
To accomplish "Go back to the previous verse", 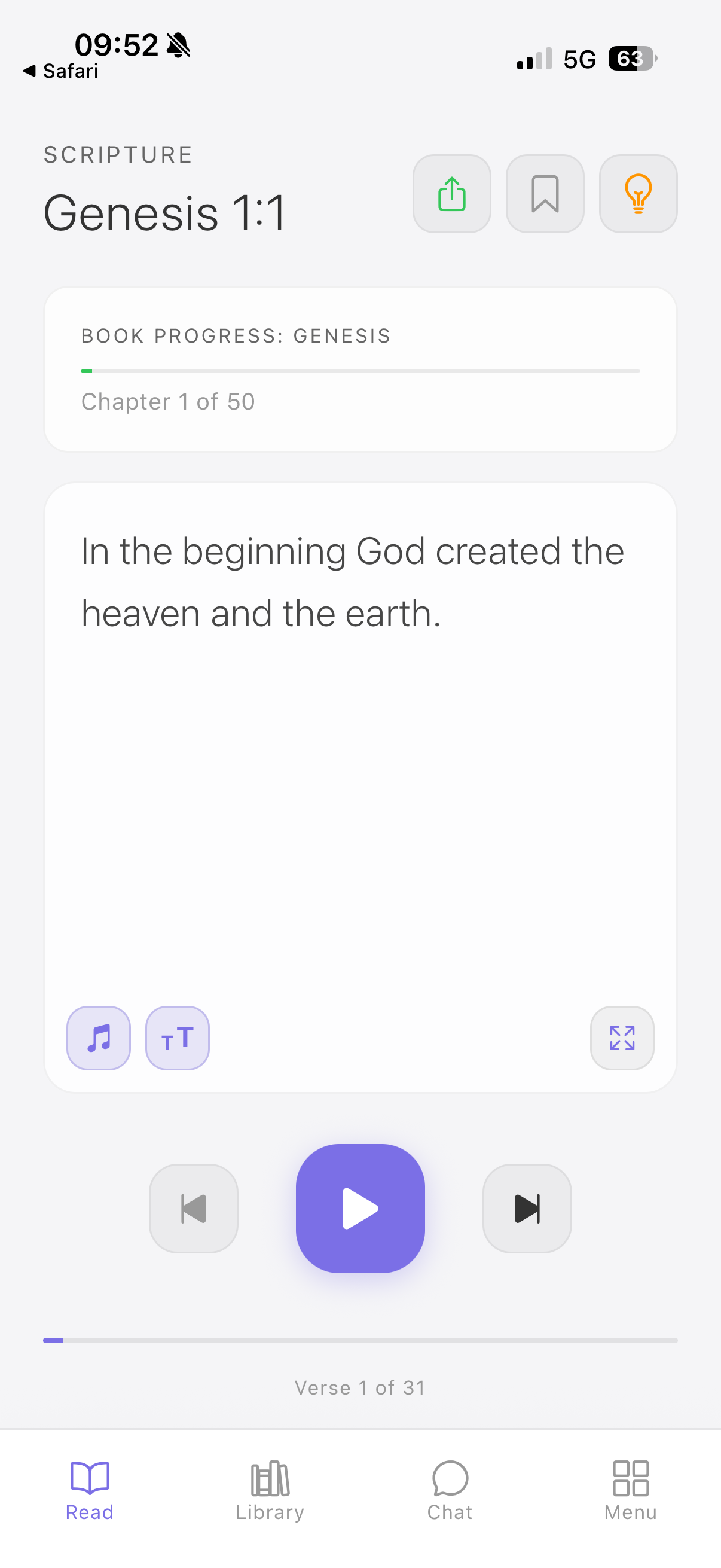I will (x=194, y=1208).
